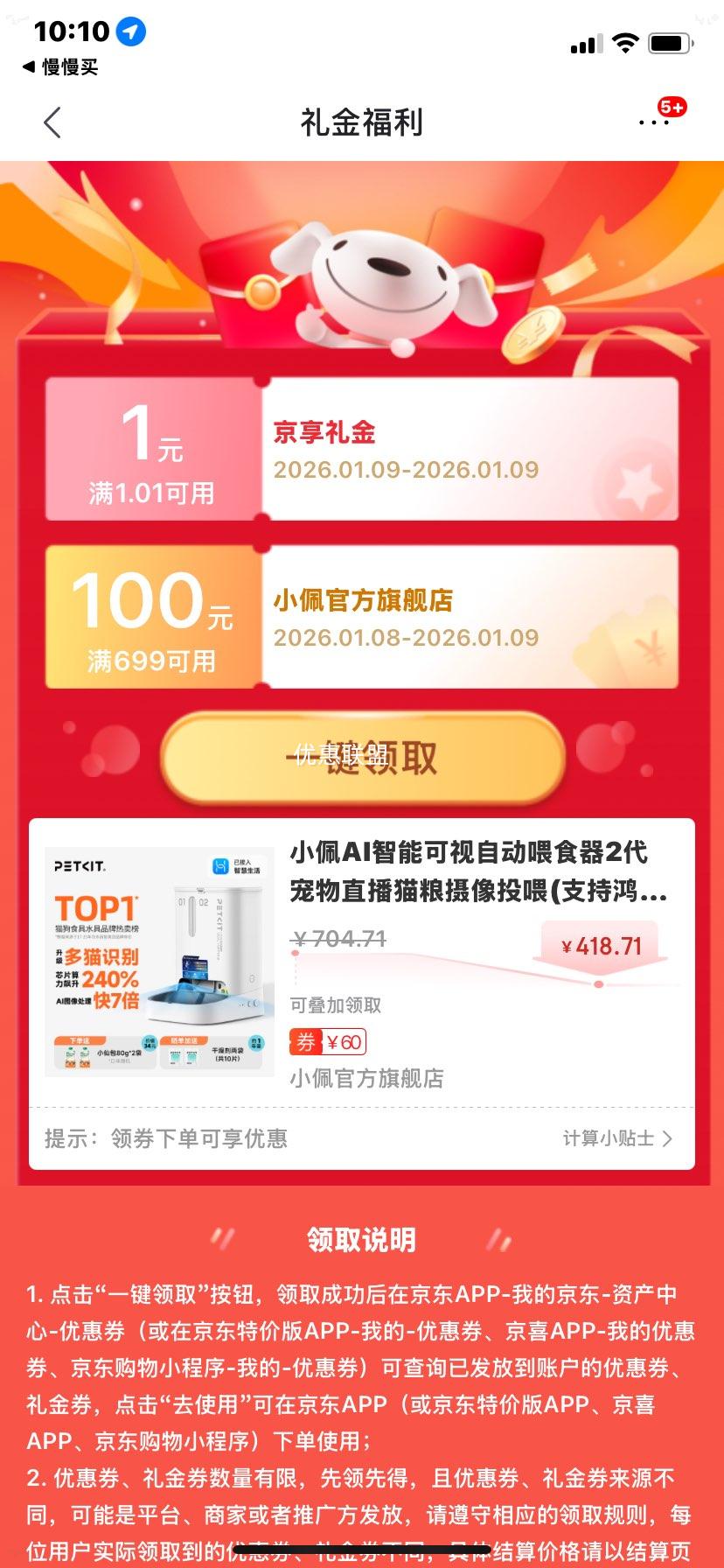Tap the 券¥60 coupon tag
Image resolution: width=724 pixels, height=1568 pixels.
coord(327,1041)
